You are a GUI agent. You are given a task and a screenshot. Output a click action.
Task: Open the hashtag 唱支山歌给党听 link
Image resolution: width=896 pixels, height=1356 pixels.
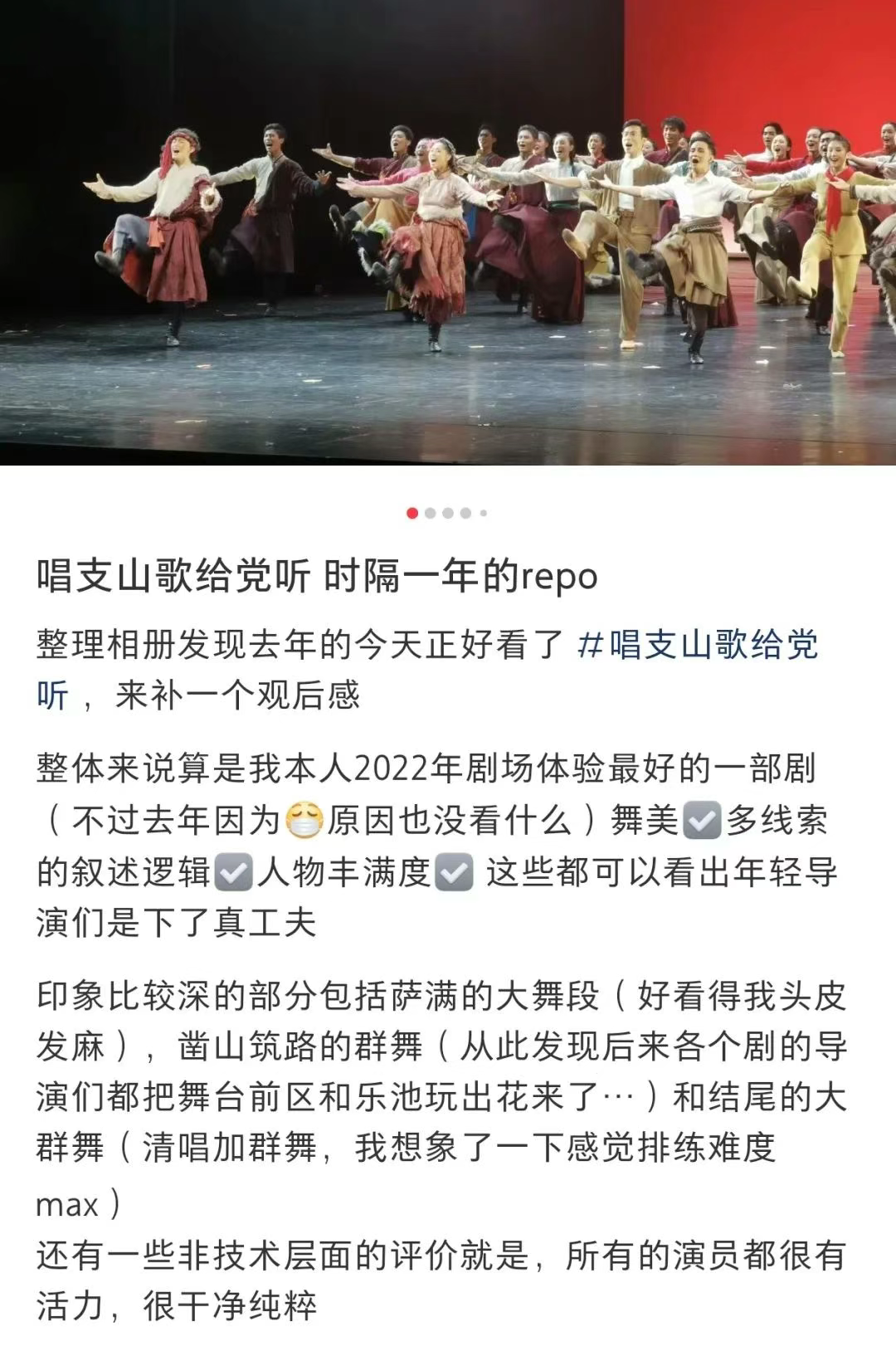point(697,645)
